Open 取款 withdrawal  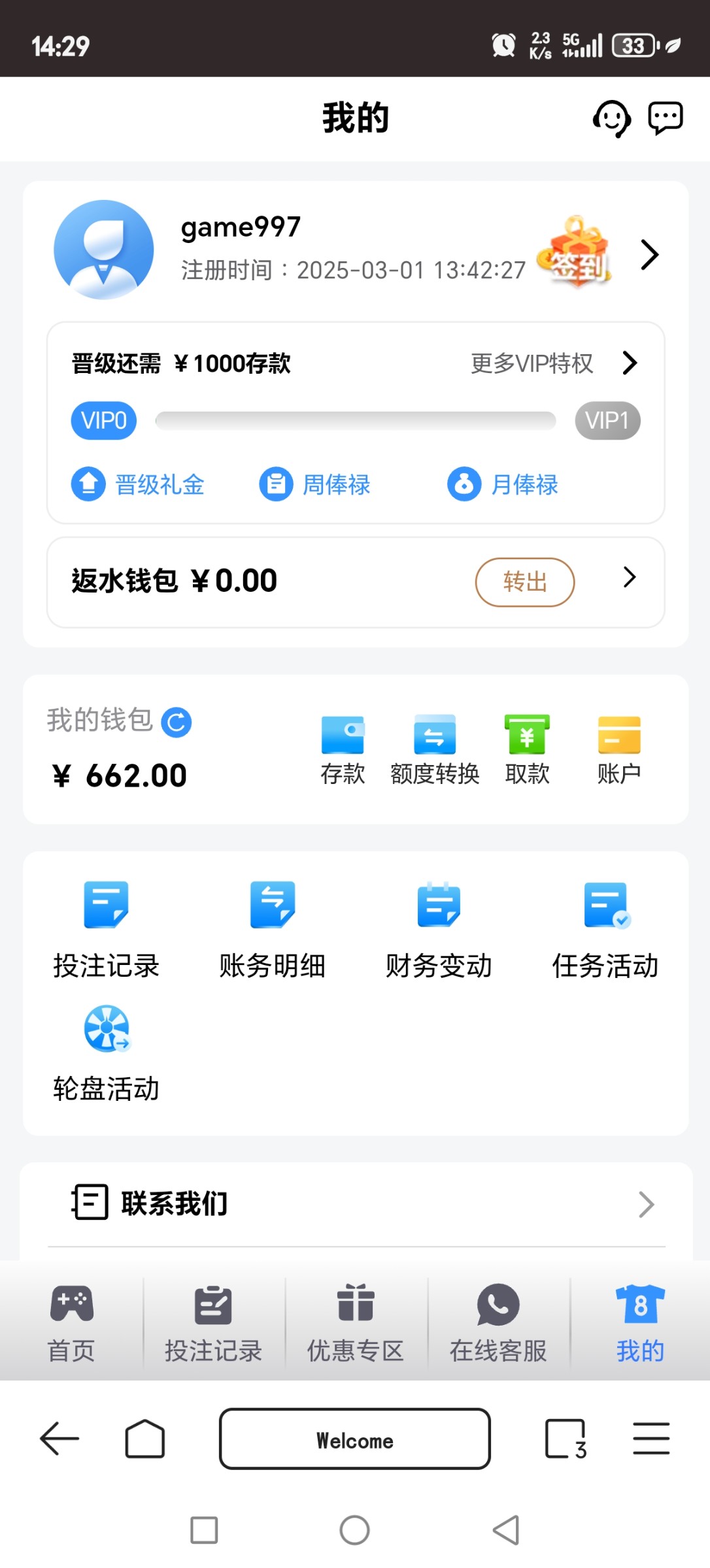pyautogui.click(x=527, y=749)
